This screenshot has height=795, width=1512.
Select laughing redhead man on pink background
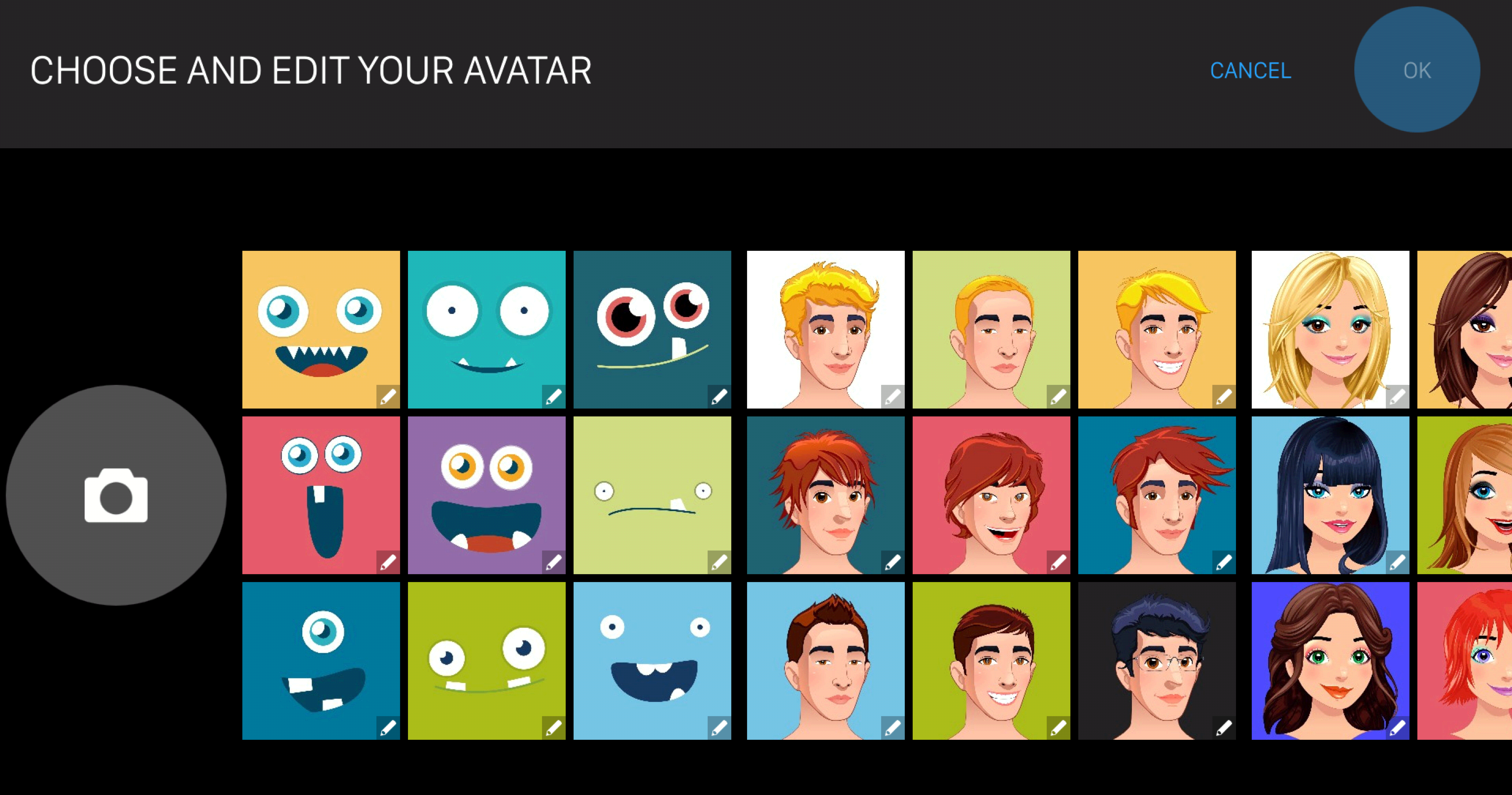991,494
